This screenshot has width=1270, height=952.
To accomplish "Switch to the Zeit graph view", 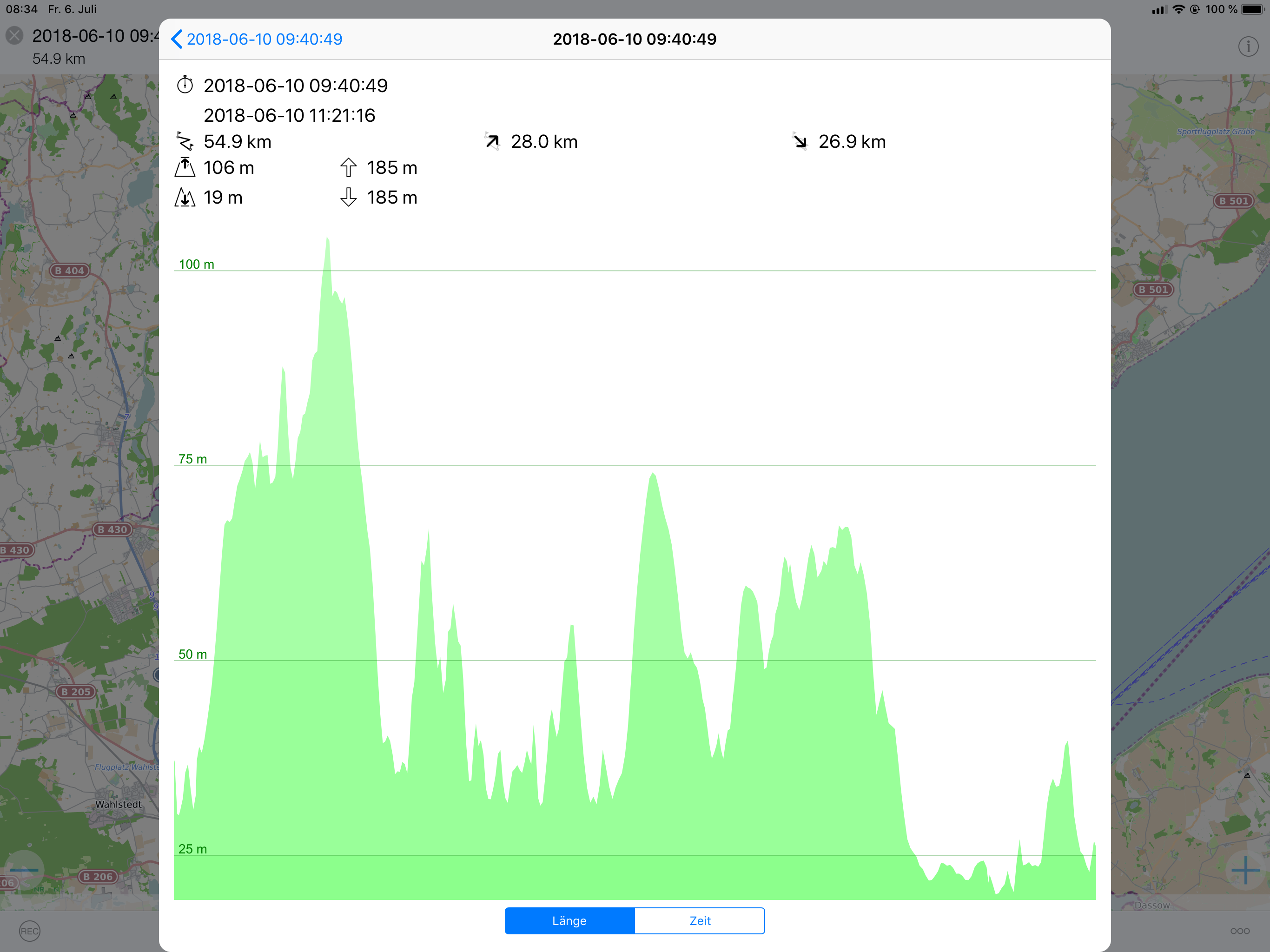I will click(x=699, y=921).
